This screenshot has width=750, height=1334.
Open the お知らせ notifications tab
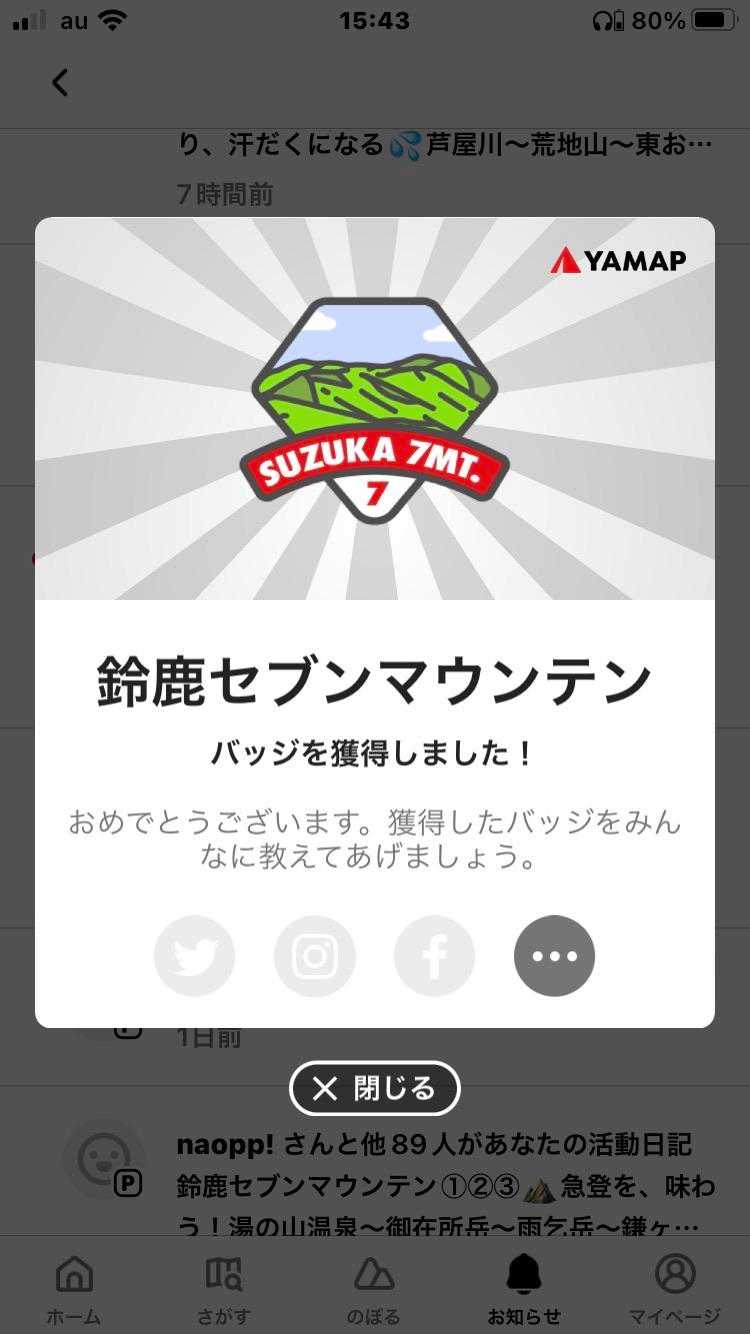524,1288
